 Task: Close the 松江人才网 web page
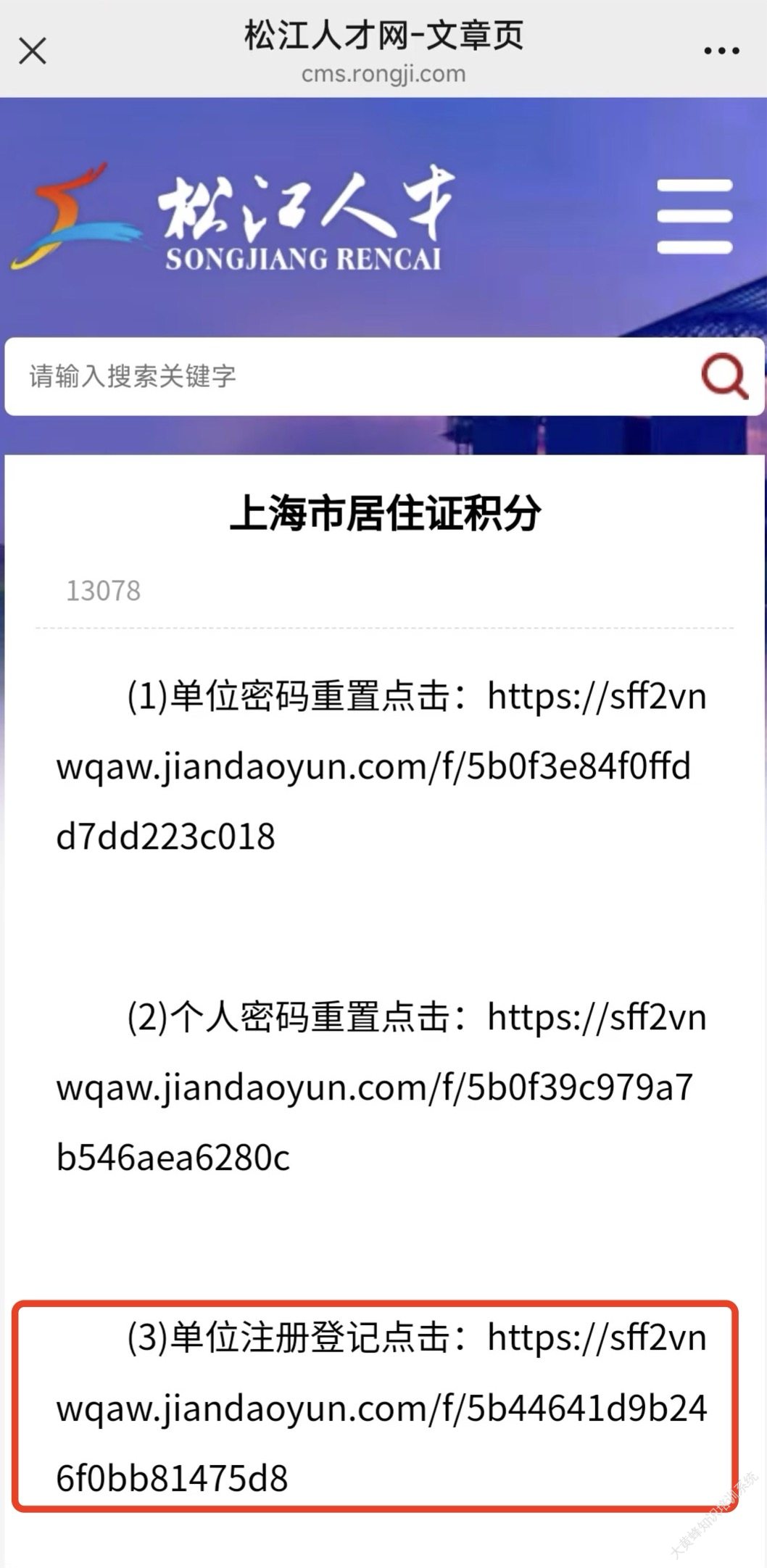tap(33, 51)
